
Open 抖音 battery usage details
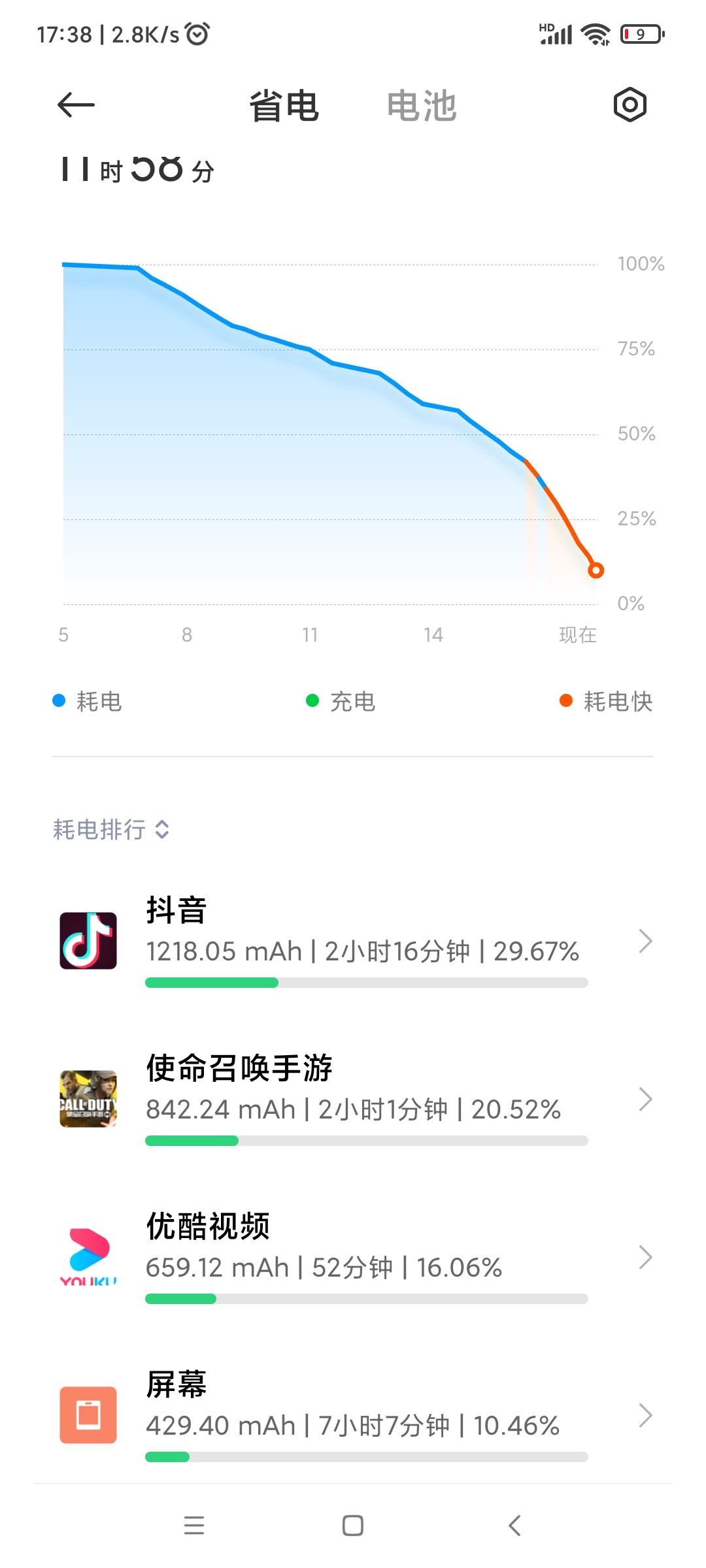353,941
